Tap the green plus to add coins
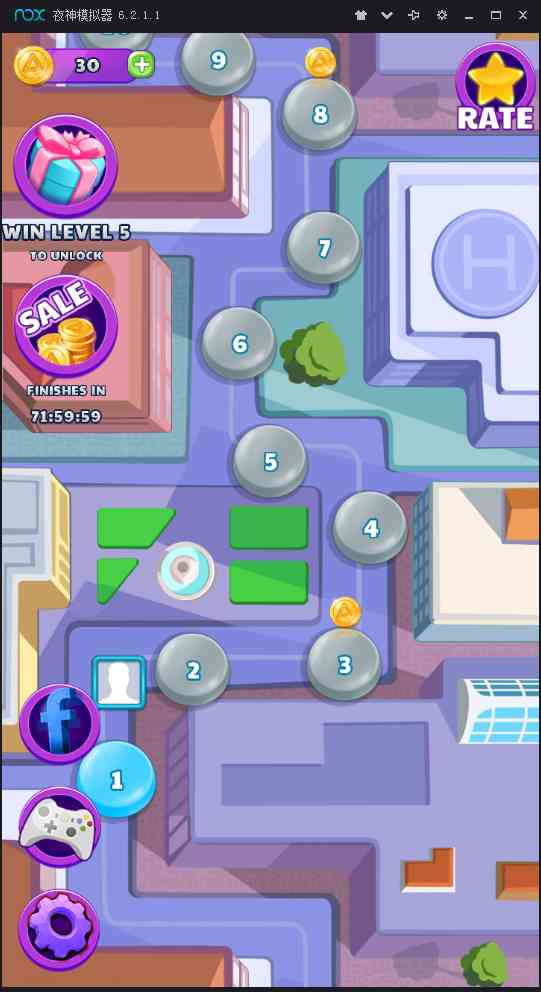 click(x=141, y=65)
